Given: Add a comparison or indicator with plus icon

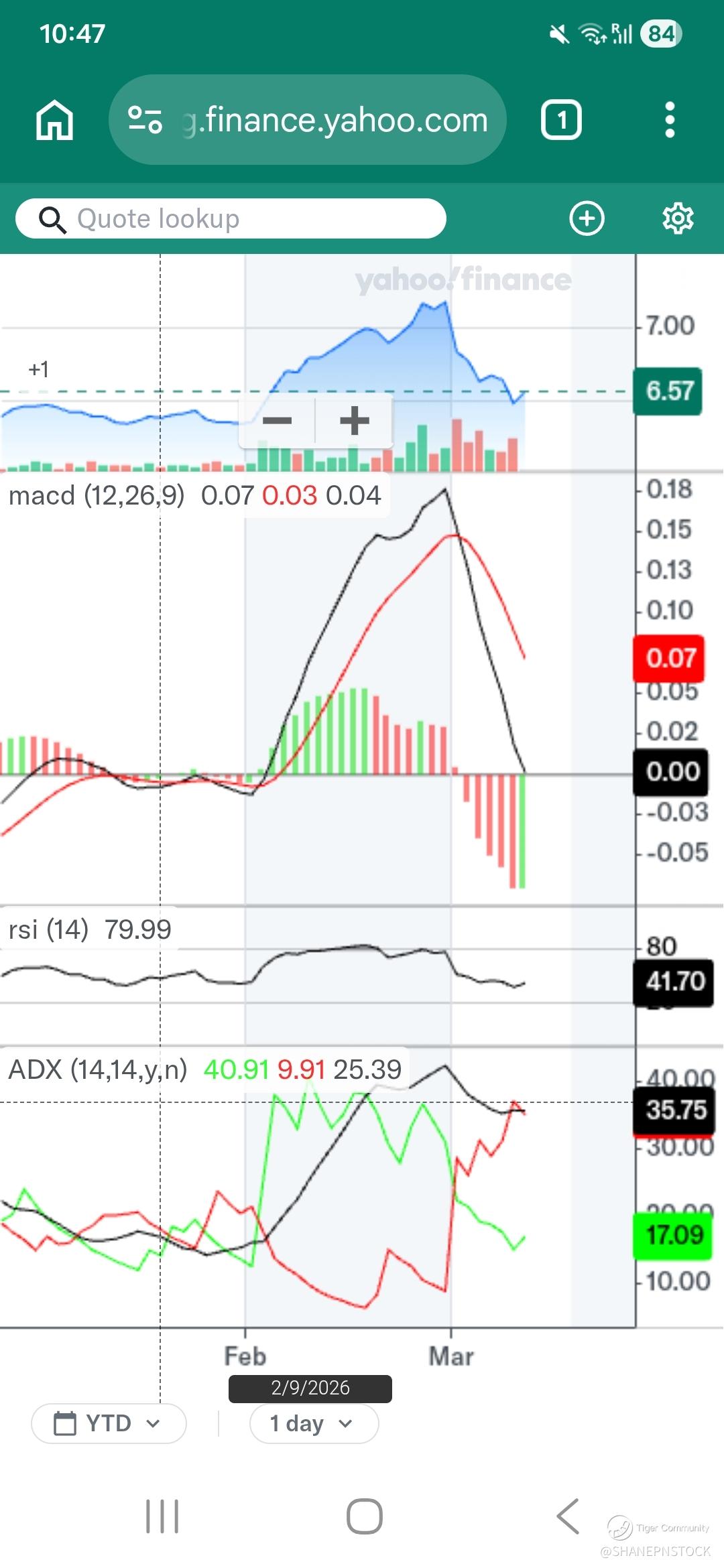Looking at the screenshot, I should [587, 218].
